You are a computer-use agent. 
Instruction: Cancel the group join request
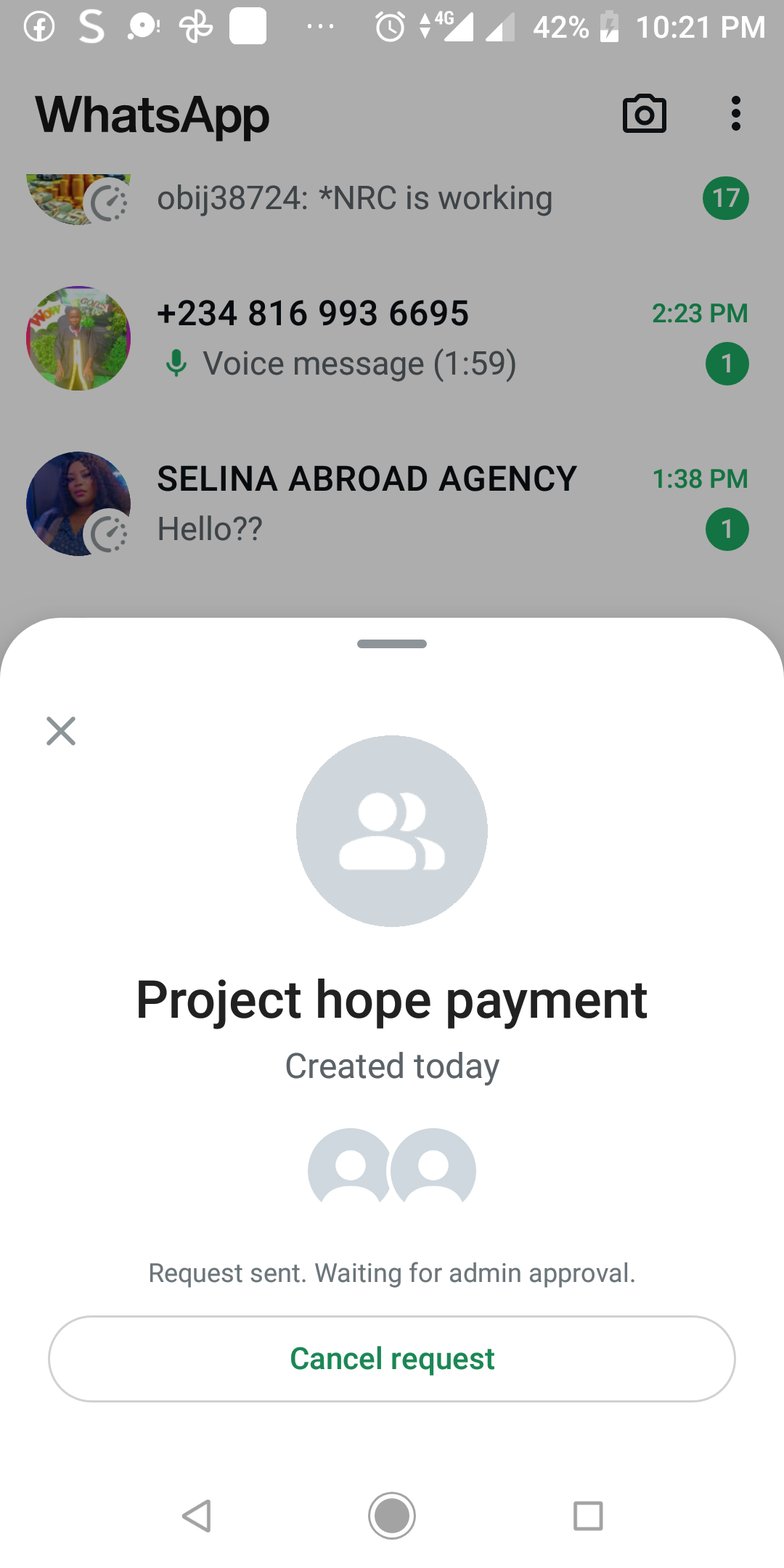pos(392,1358)
